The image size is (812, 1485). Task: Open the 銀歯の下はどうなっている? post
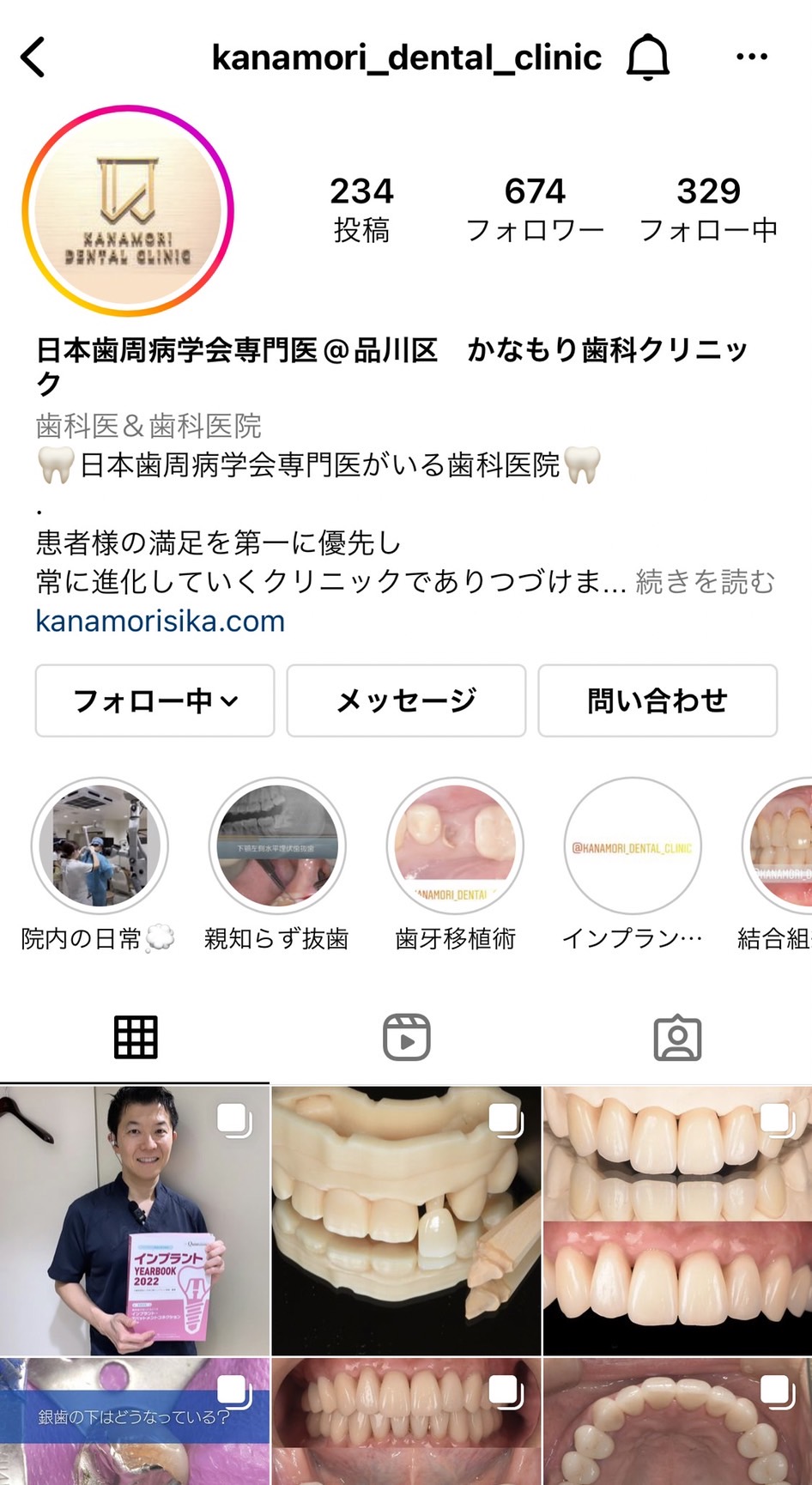pyautogui.click(x=135, y=1421)
